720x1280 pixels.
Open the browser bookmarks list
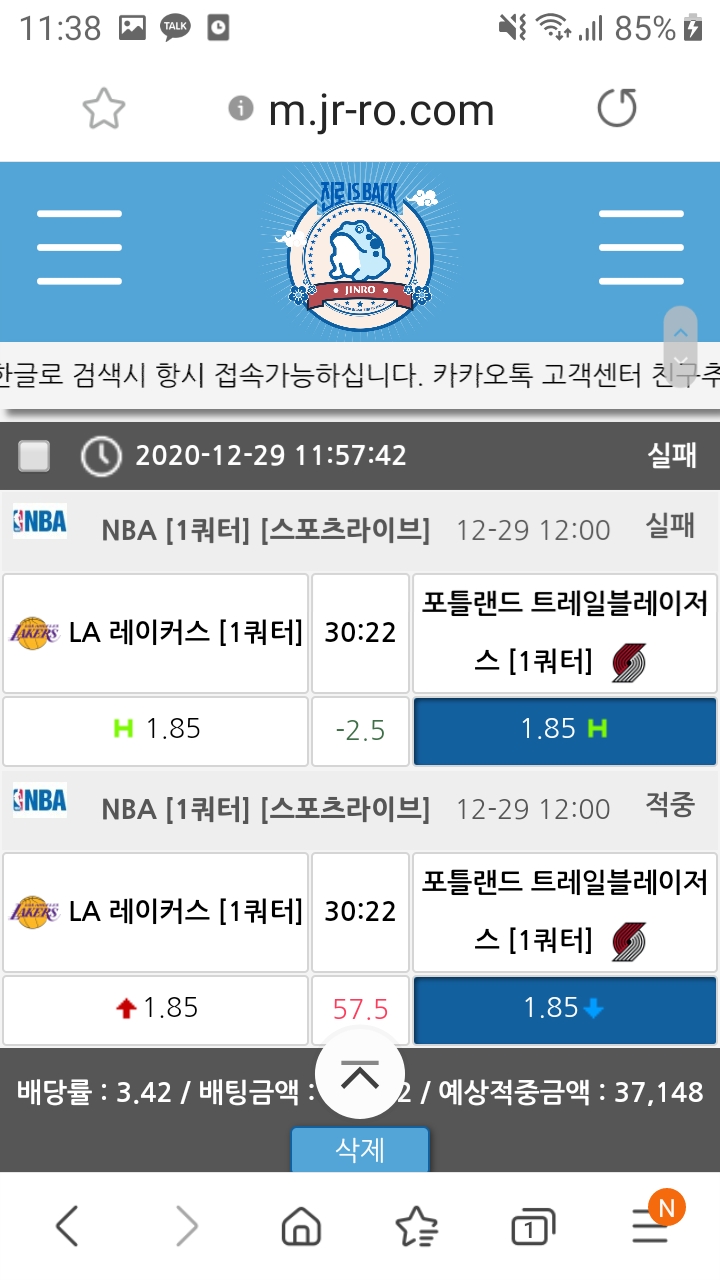[x=416, y=1226]
